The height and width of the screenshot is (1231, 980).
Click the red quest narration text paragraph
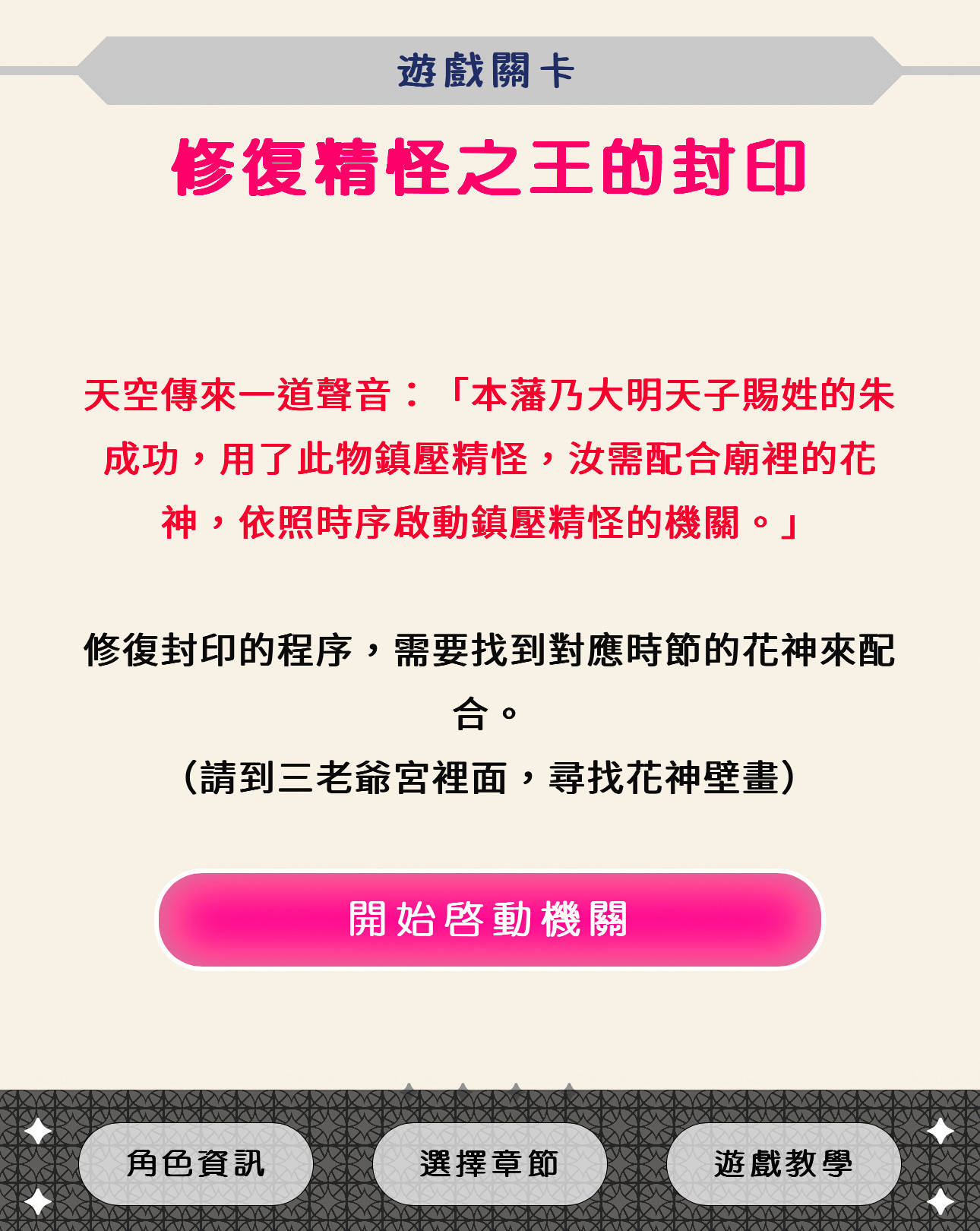coord(490,456)
